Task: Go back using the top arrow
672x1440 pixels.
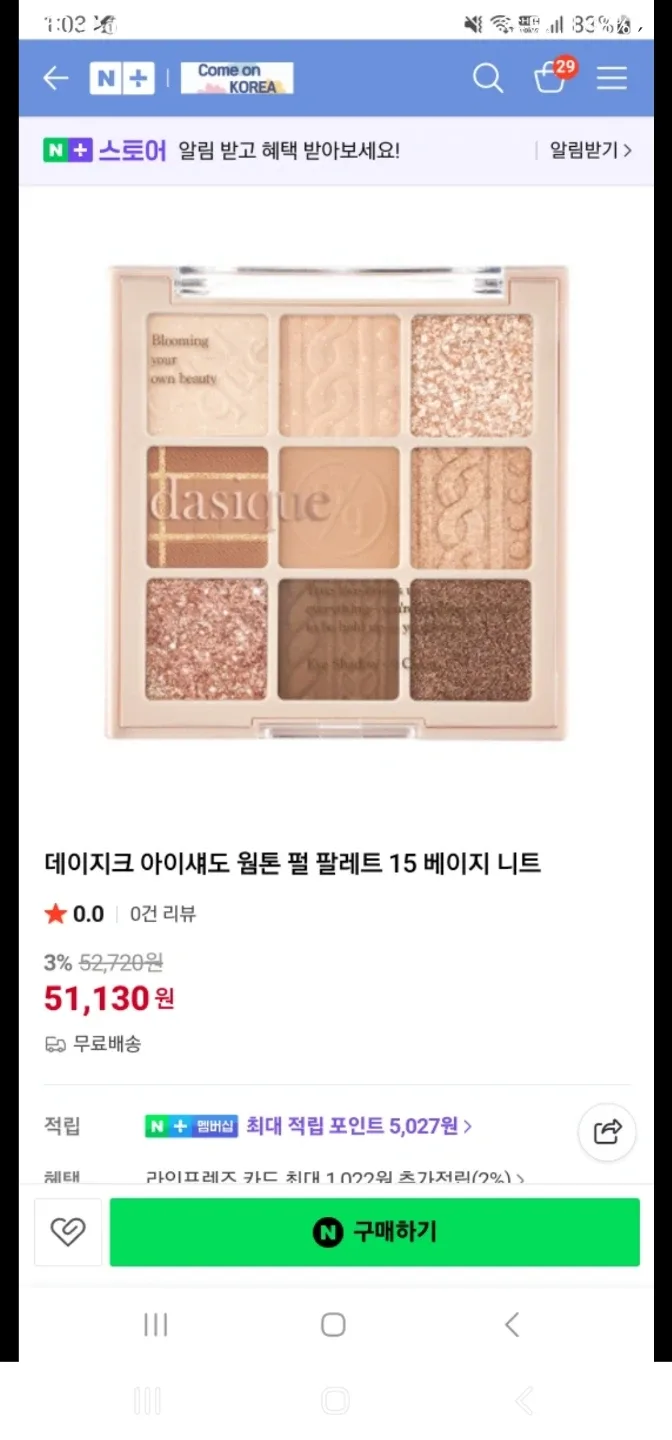Action: click(56, 78)
